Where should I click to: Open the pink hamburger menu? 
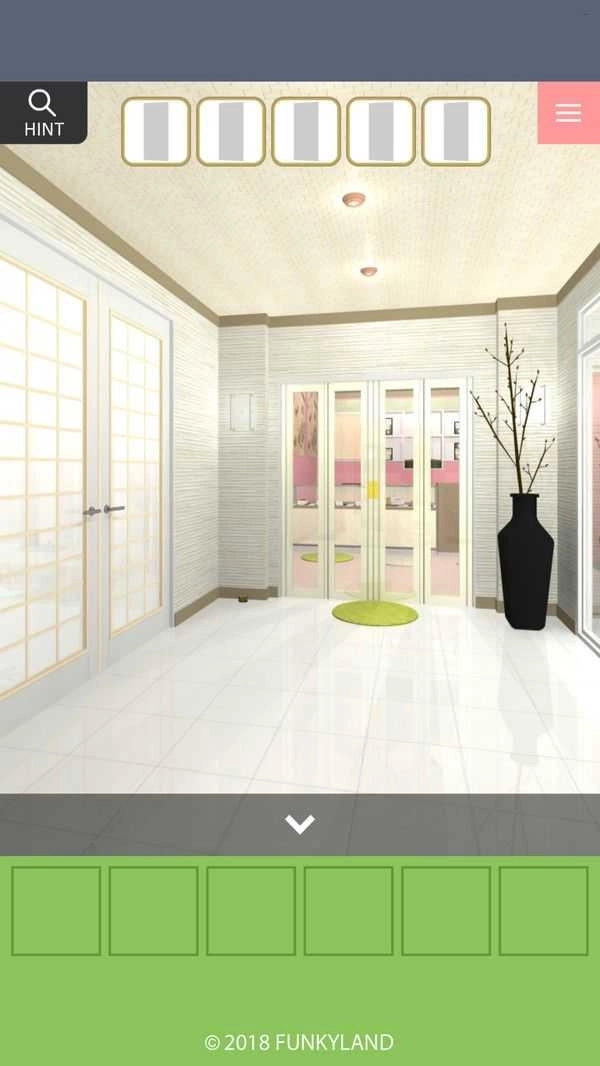[x=568, y=113]
